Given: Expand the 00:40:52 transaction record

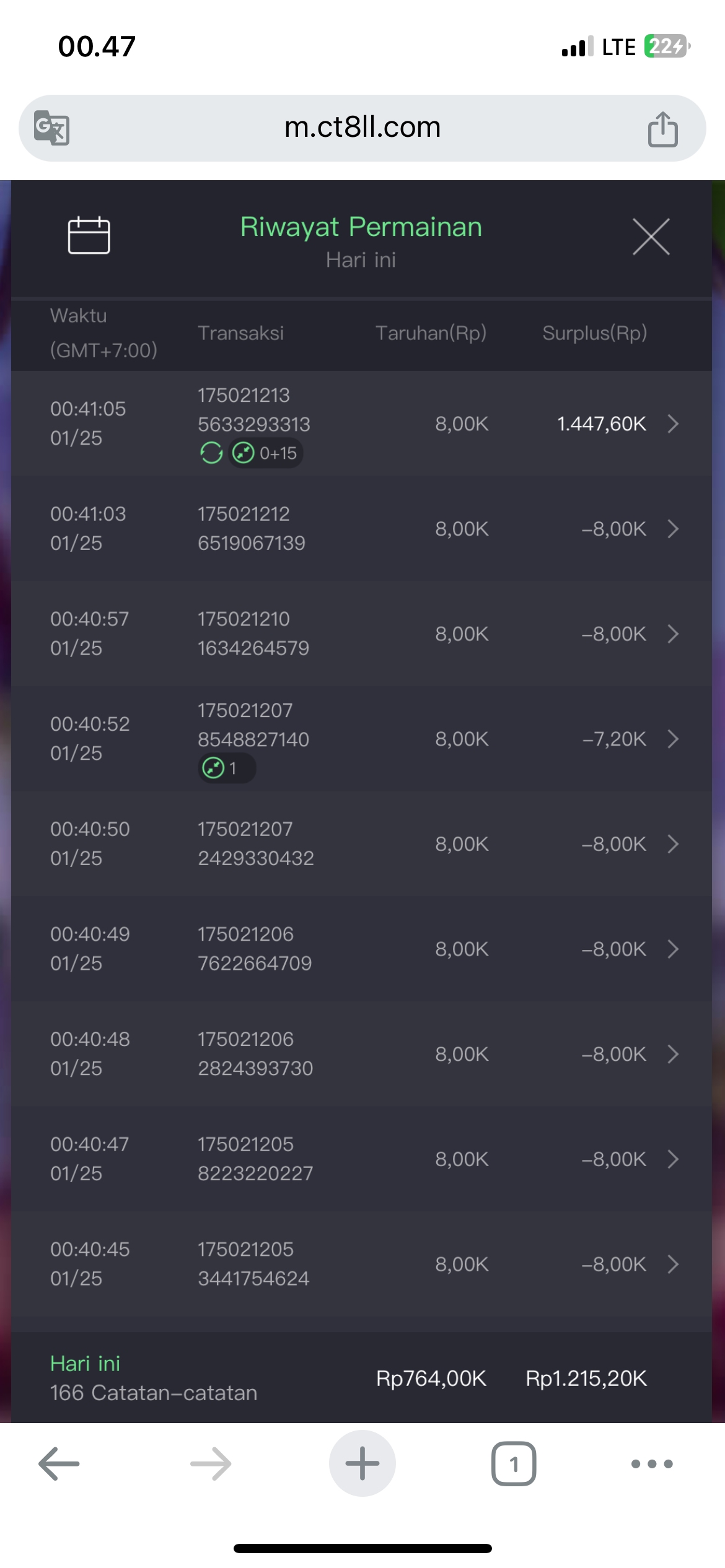Looking at the screenshot, I should pos(672,739).
